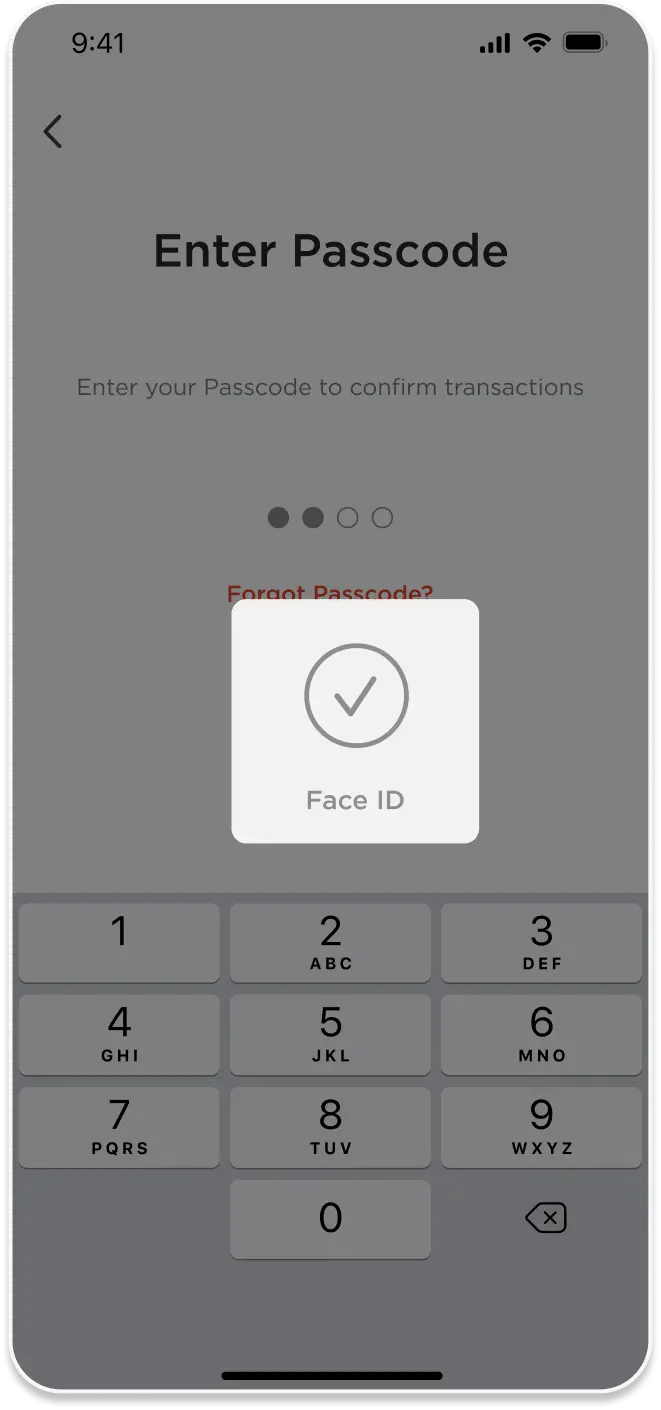Select the 9 WXYZ key
The height and width of the screenshot is (1410, 661).
tap(541, 1126)
